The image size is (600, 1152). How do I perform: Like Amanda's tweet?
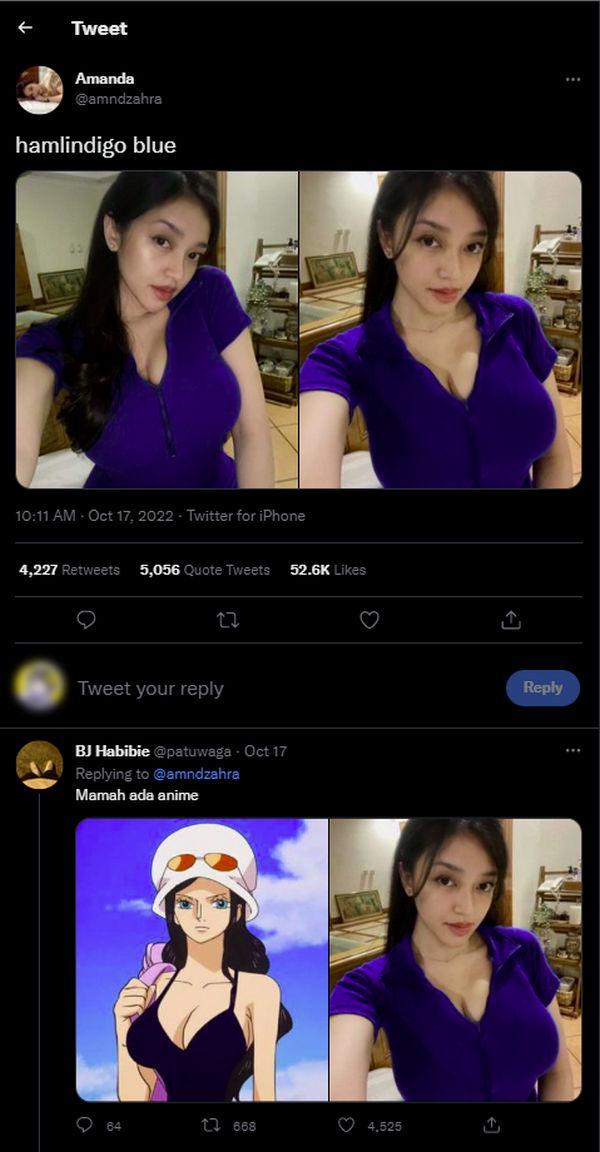(369, 620)
